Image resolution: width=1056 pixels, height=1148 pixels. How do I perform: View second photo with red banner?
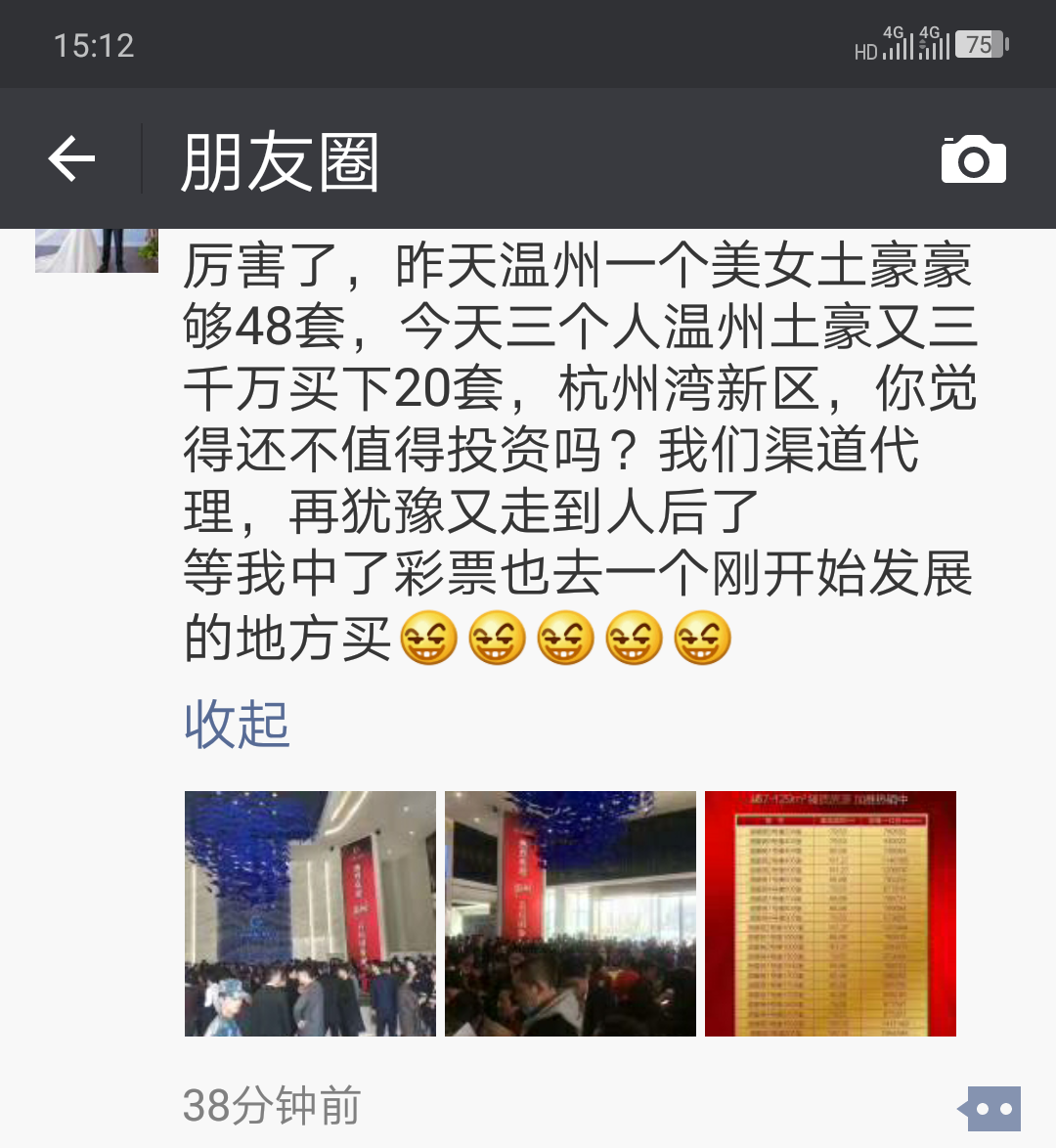tap(570, 913)
